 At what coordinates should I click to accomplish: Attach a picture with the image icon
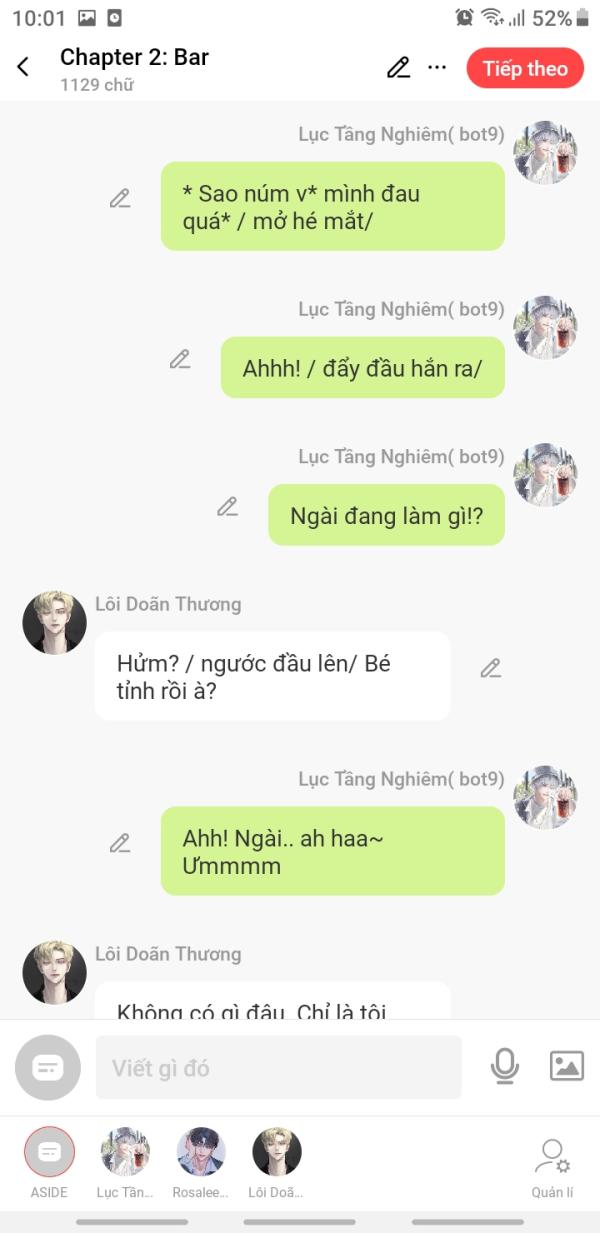click(x=567, y=1067)
